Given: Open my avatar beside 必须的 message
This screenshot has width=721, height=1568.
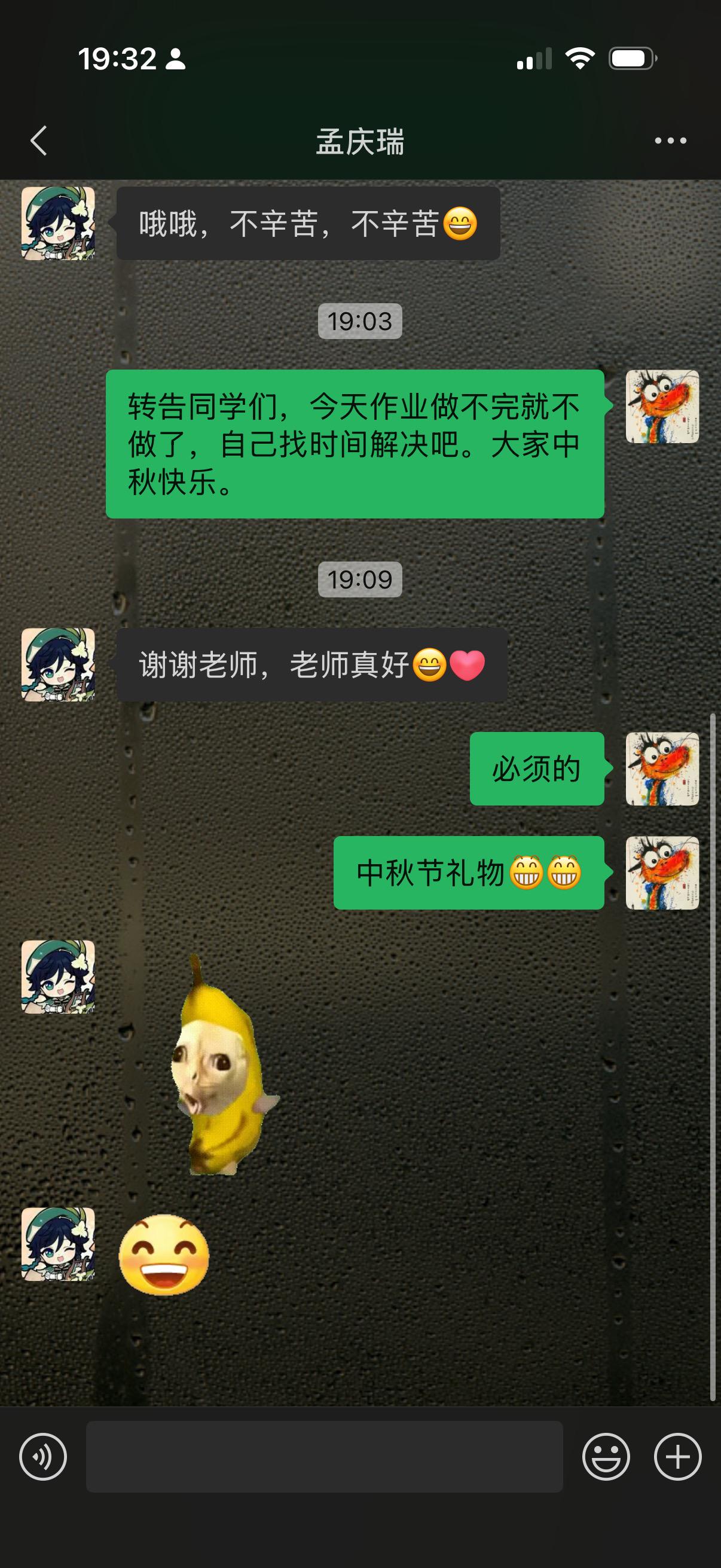Looking at the screenshot, I should [x=662, y=769].
